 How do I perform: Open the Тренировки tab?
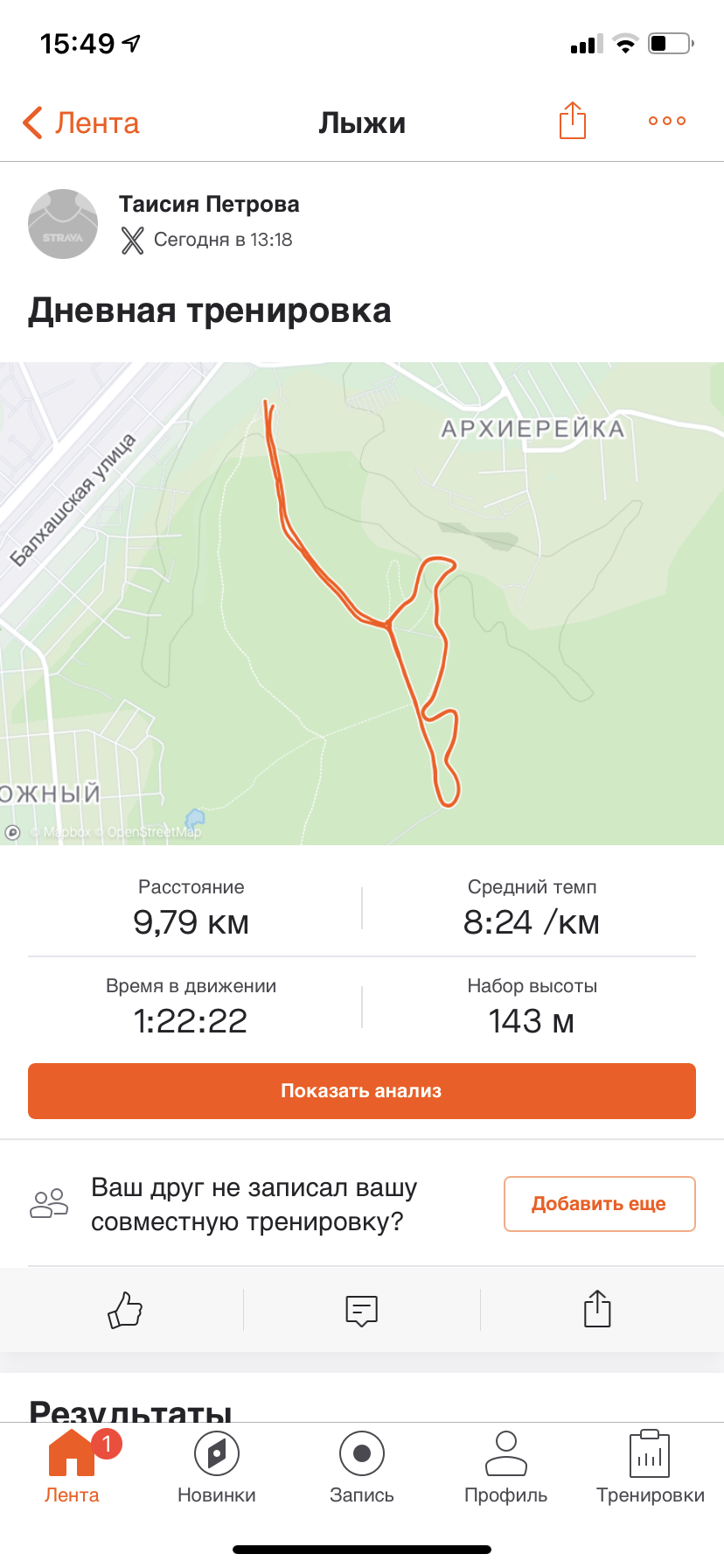click(650, 1466)
